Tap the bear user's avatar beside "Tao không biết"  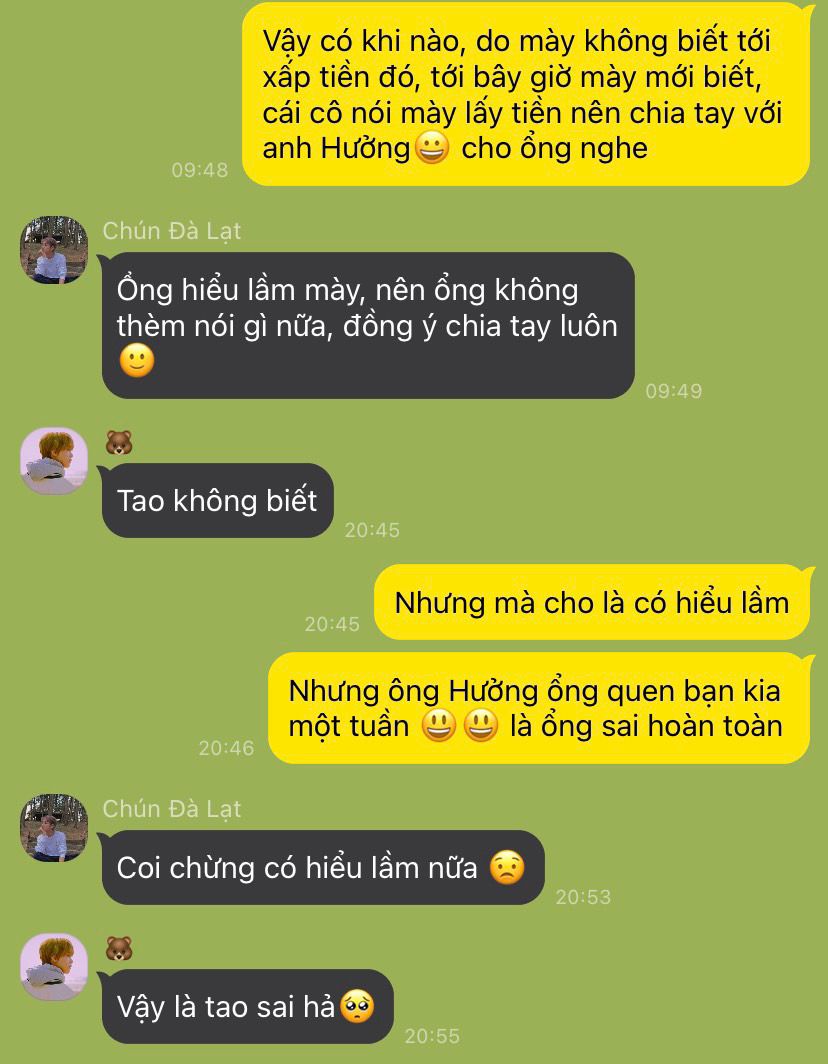point(54,461)
